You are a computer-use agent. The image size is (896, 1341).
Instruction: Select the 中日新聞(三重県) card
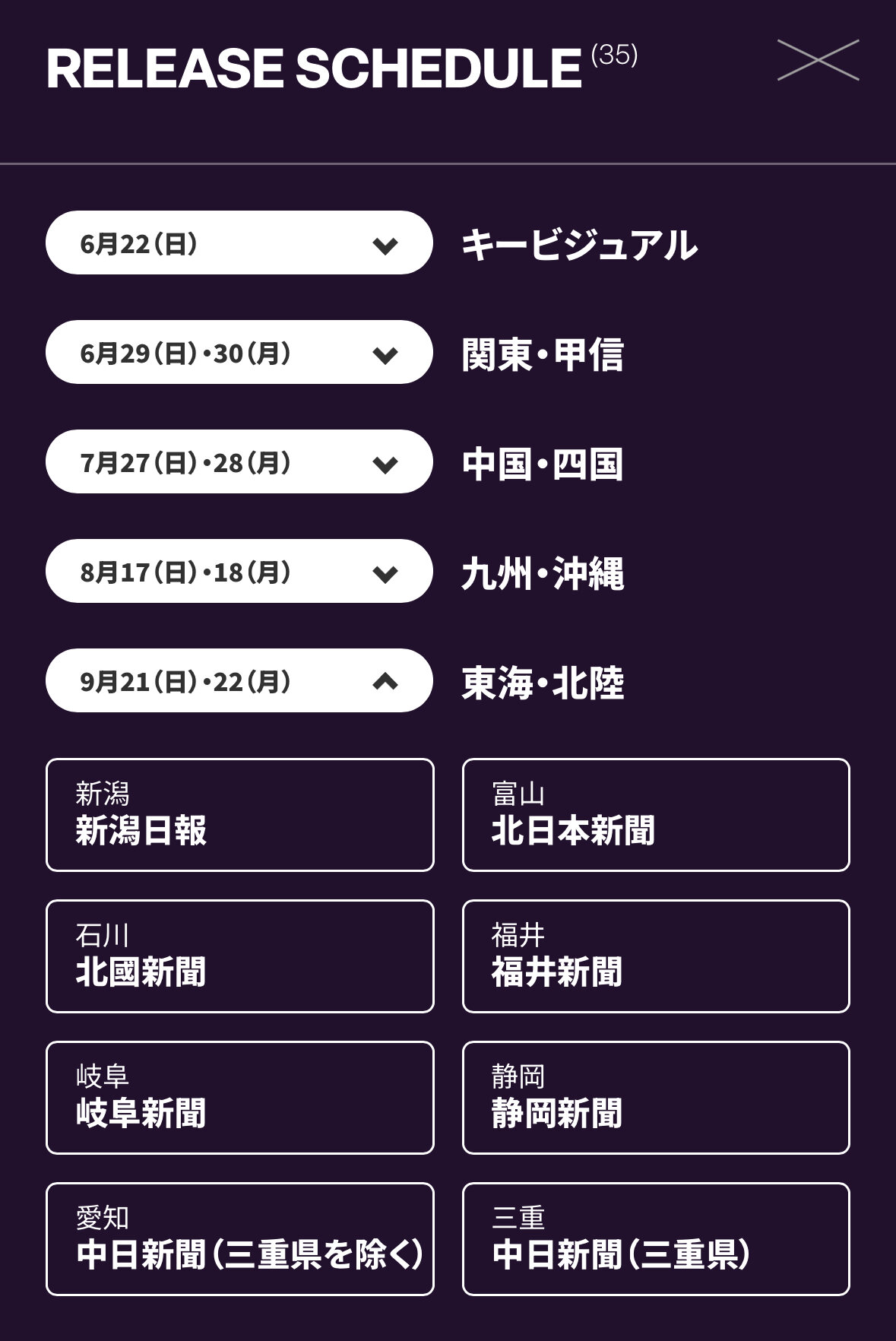656,1239
